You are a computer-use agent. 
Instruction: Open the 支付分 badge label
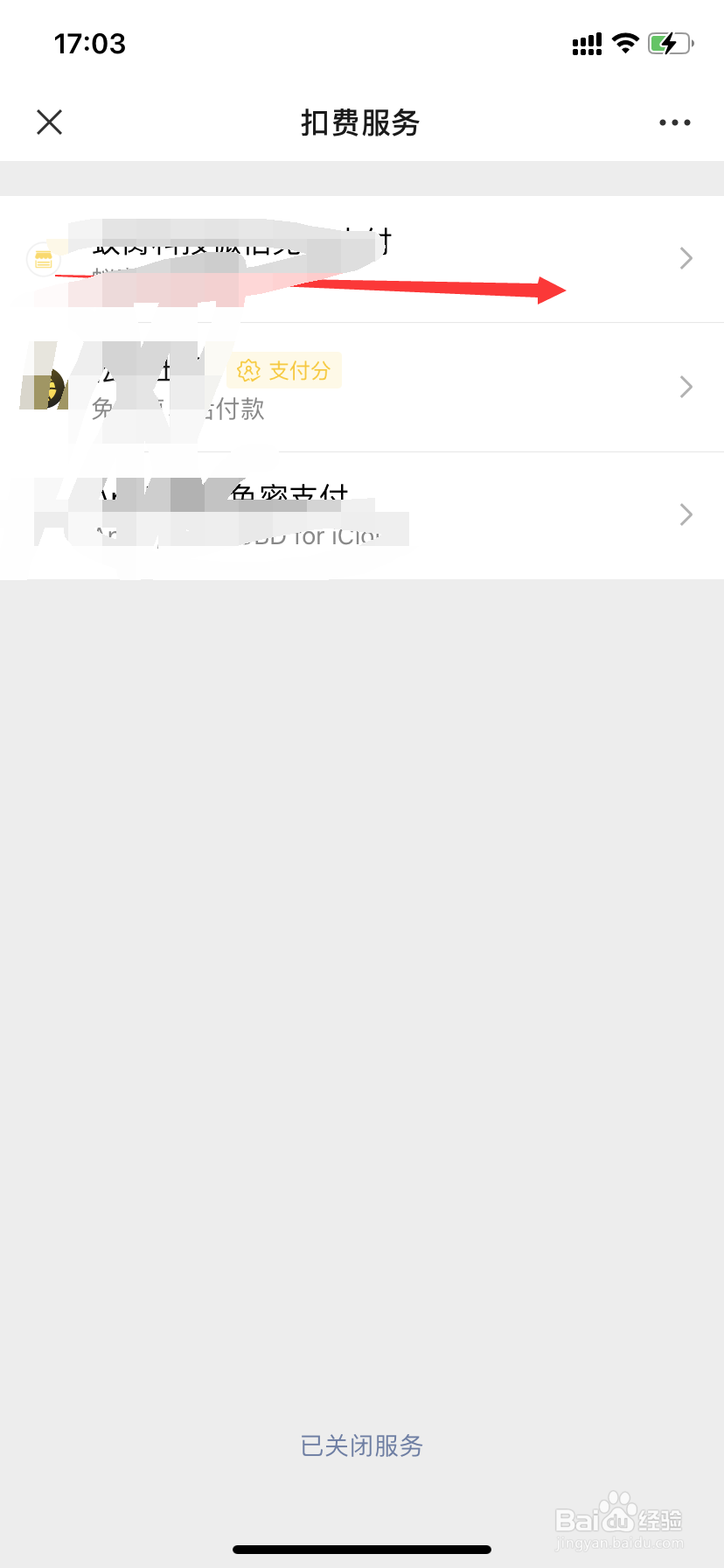[x=283, y=370]
